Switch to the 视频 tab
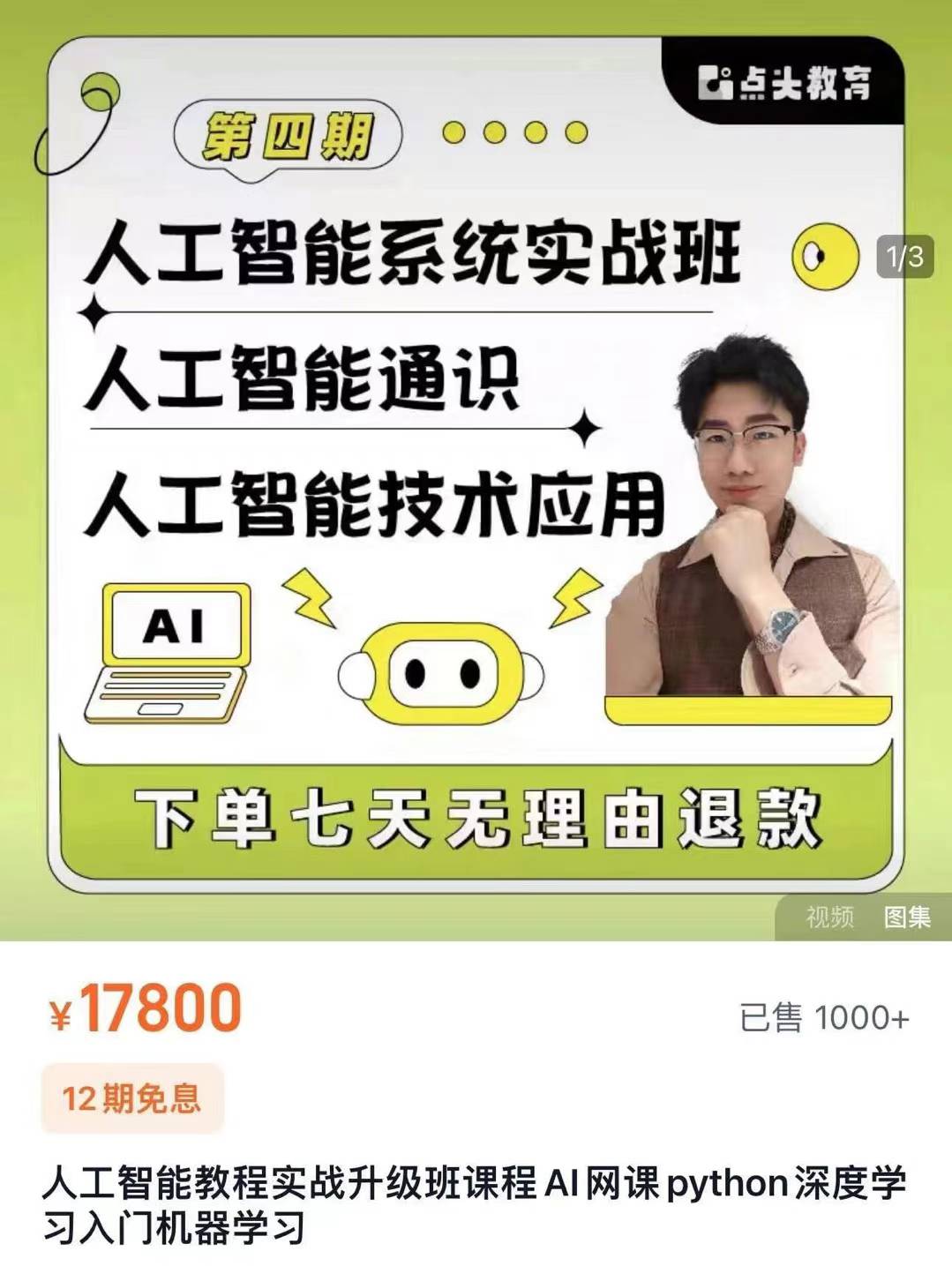 pos(829,918)
